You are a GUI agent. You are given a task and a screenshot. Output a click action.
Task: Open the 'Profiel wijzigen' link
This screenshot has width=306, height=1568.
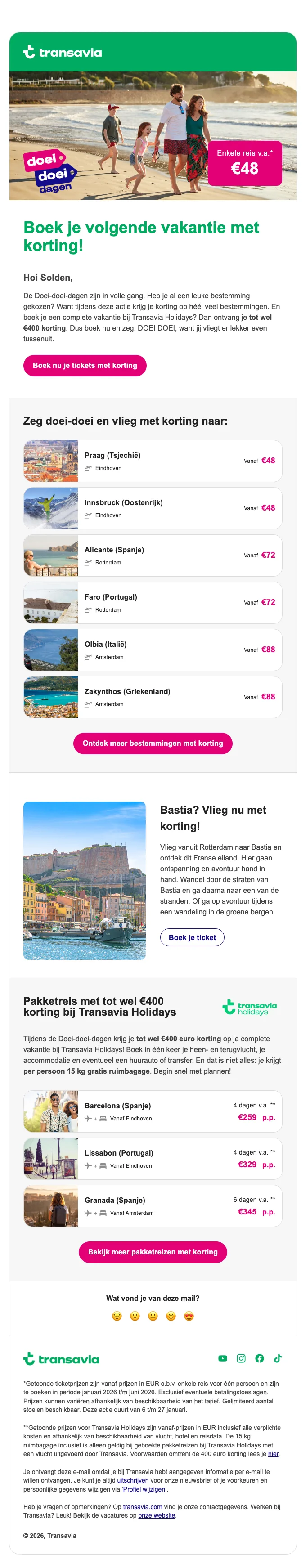144,1489
